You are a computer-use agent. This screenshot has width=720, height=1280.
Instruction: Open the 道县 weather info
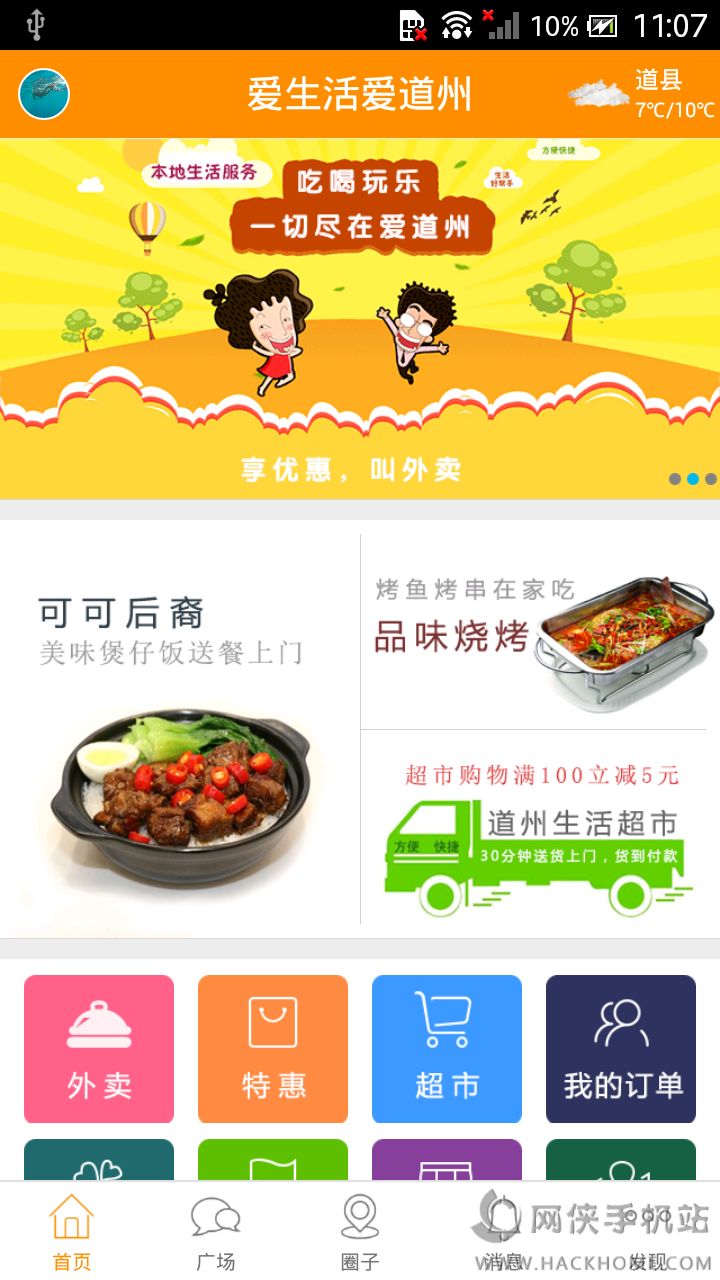[642, 94]
